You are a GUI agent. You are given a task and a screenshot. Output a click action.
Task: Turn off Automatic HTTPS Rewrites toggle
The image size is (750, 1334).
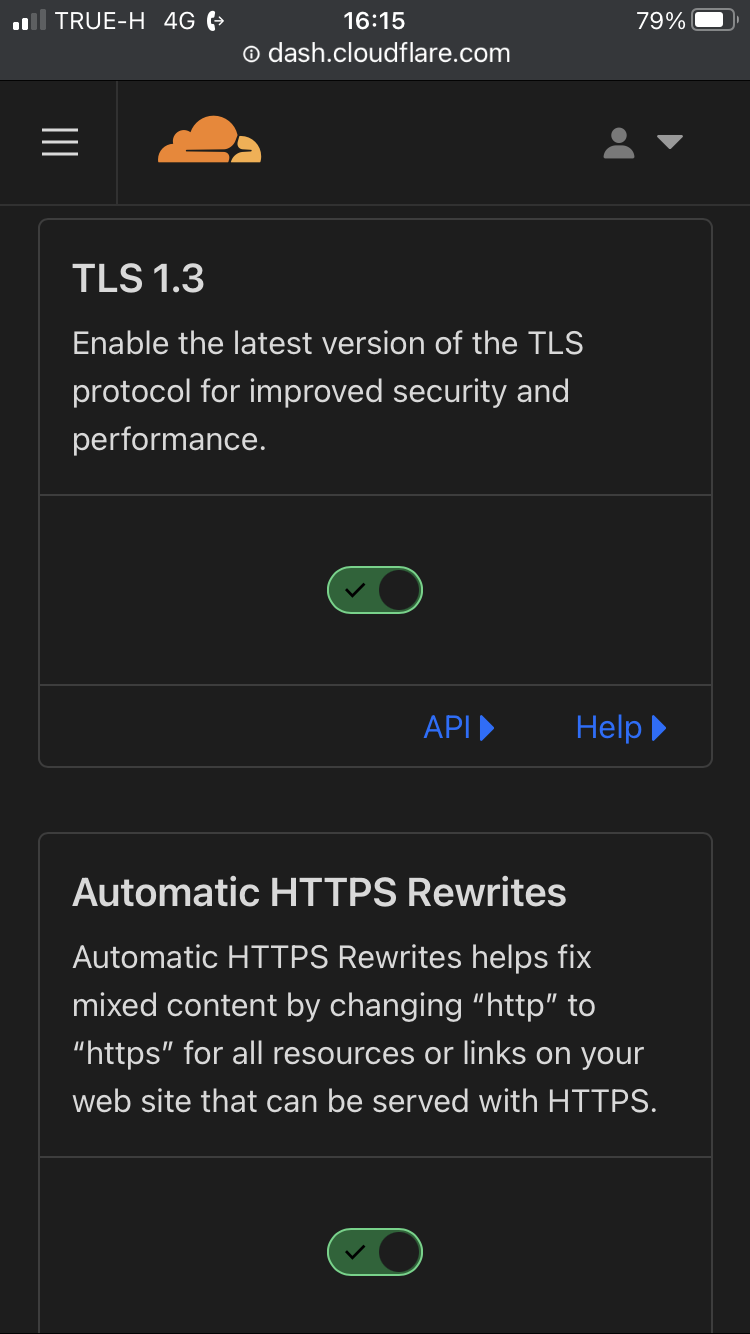(x=375, y=1252)
